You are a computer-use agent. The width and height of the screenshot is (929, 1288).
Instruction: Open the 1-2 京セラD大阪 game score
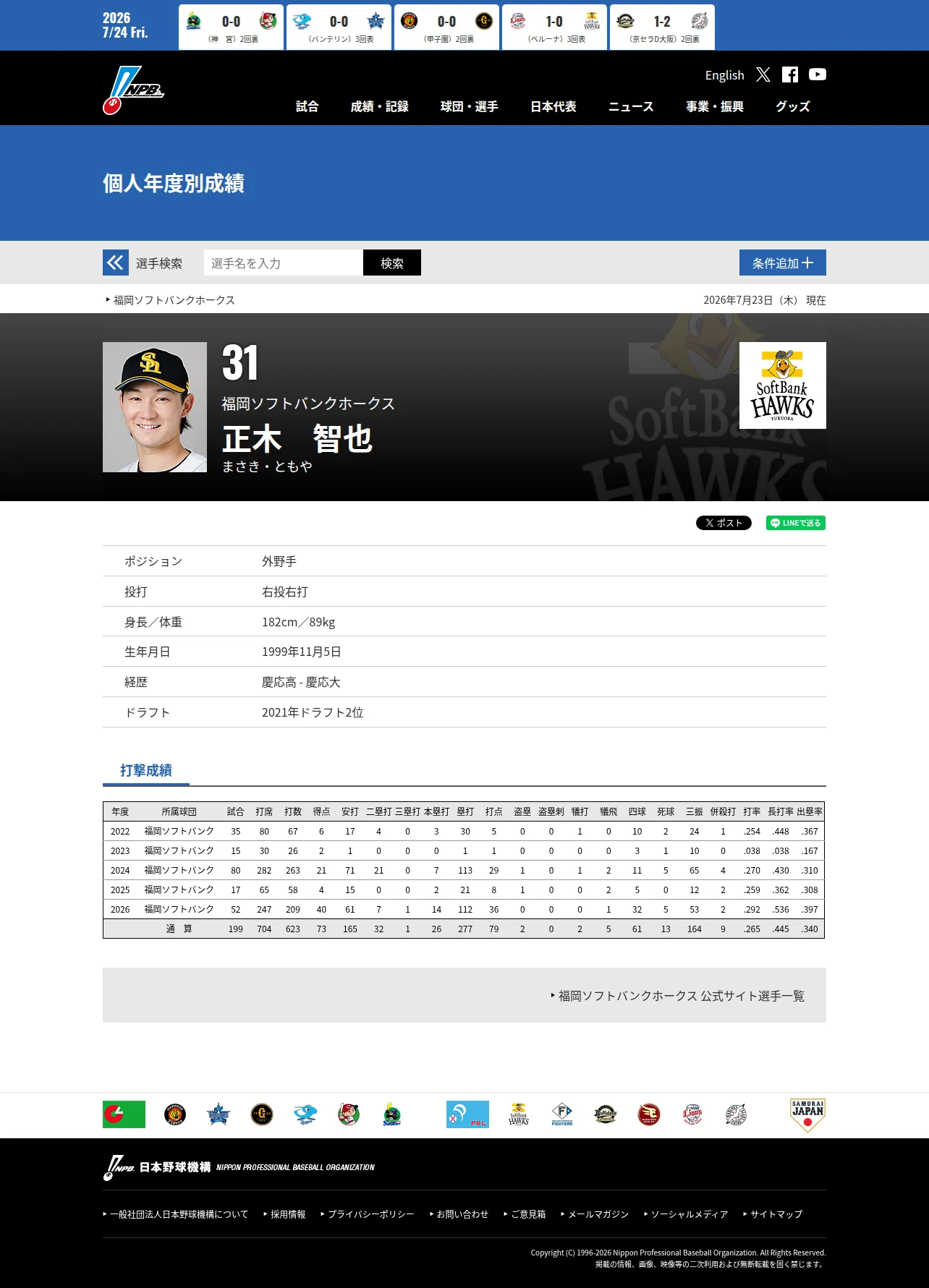pos(662,27)
